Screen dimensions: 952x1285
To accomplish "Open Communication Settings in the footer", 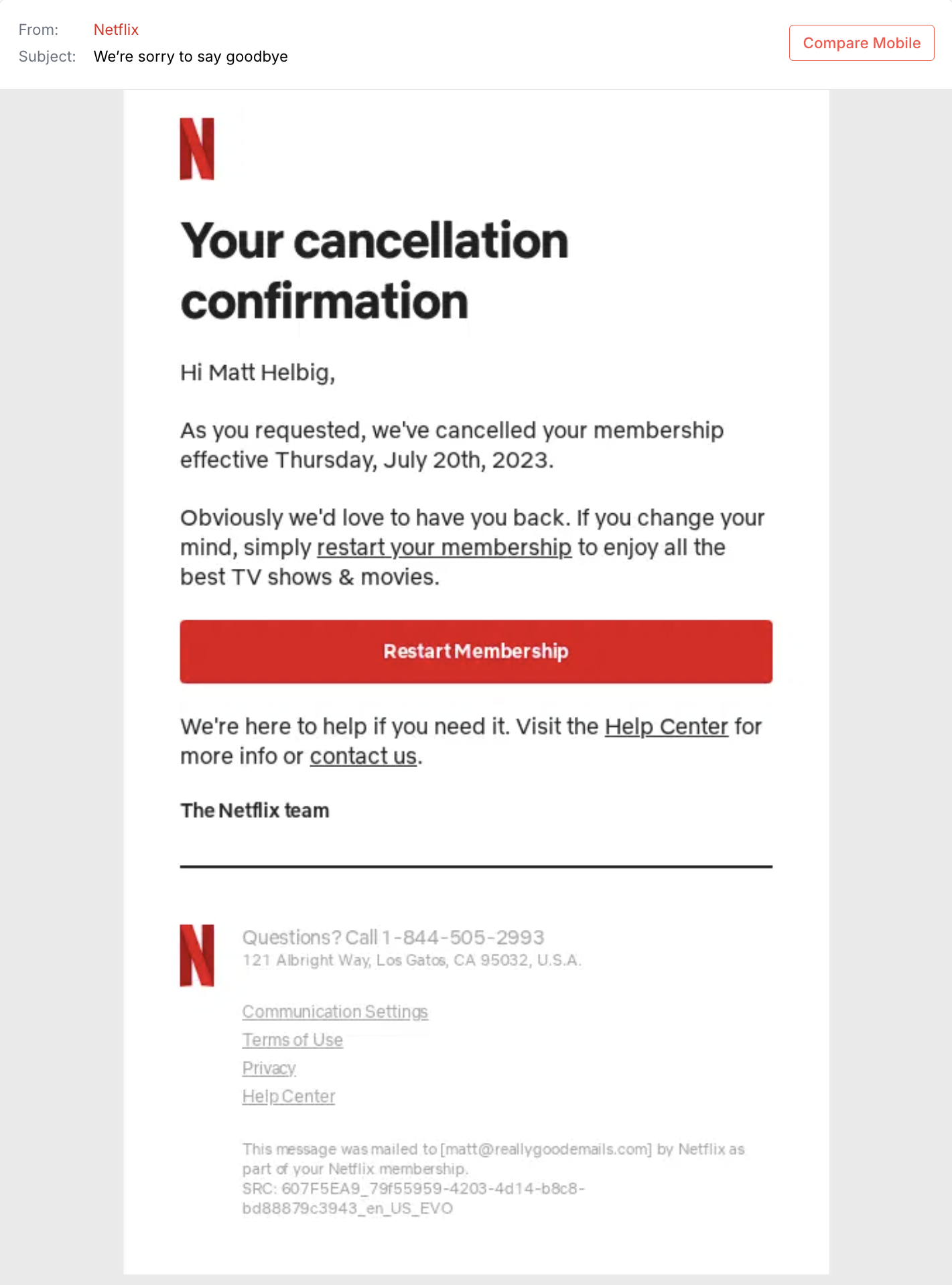I will tap(335, 1012).
